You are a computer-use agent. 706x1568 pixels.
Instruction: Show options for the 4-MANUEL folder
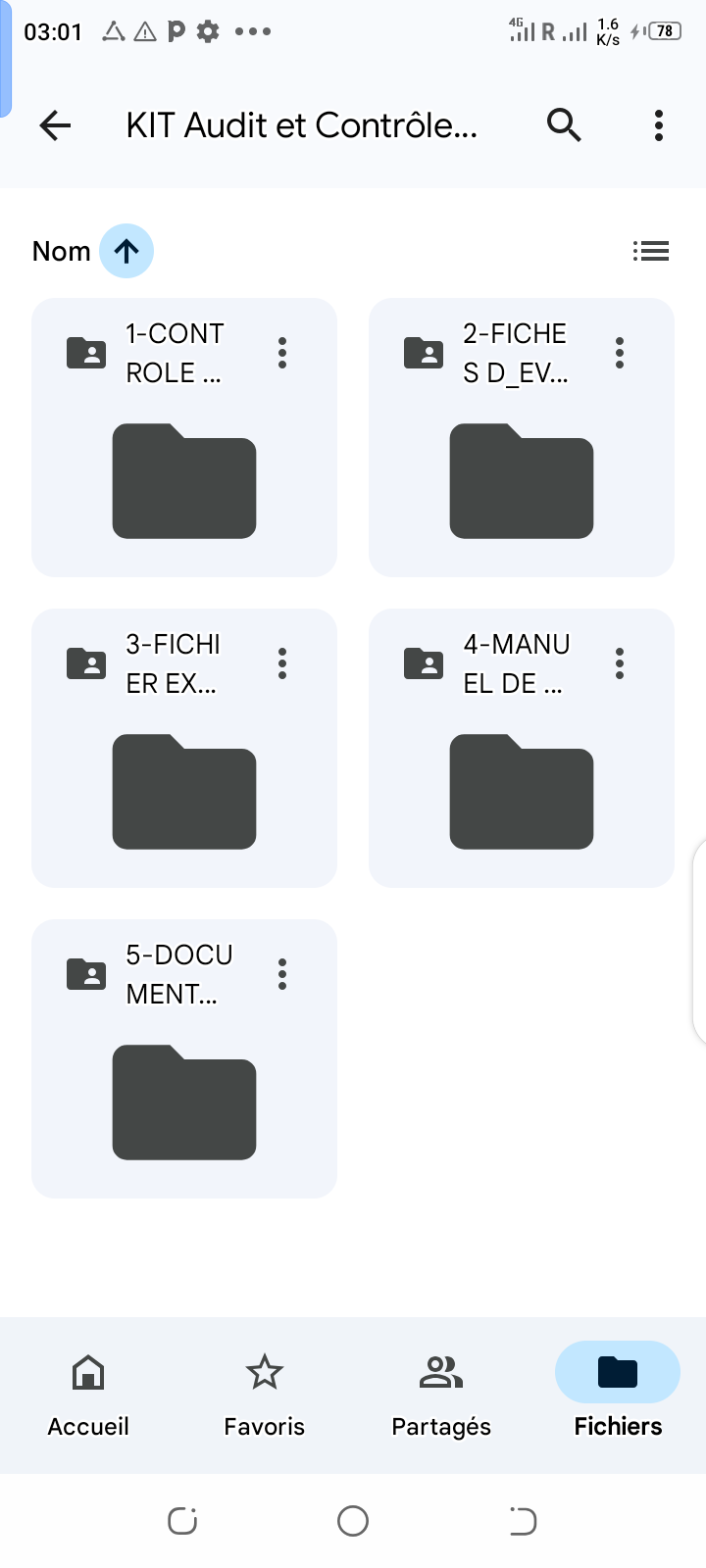pos(620,663)
